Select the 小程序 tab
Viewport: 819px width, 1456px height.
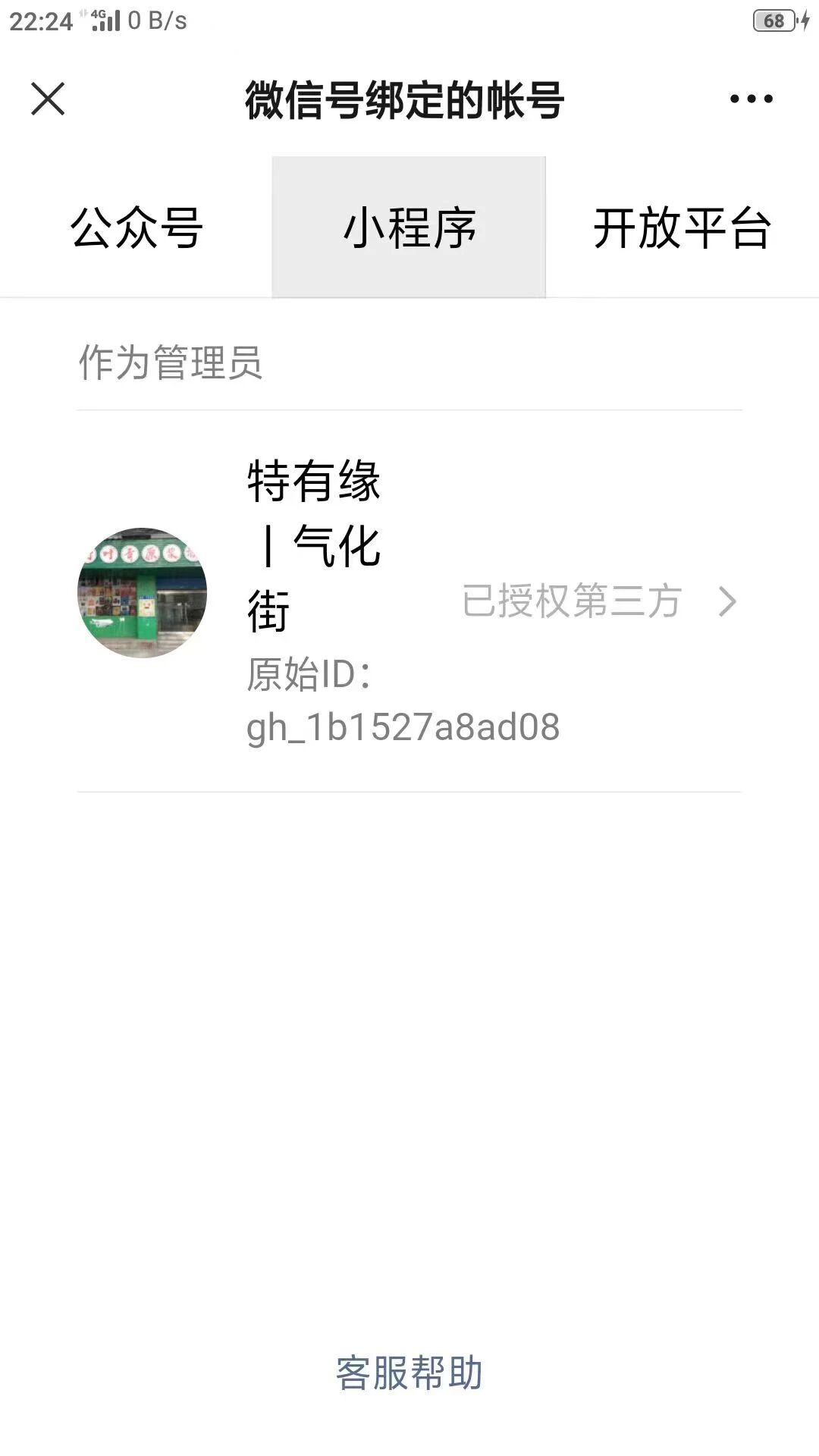click(409, 227)
